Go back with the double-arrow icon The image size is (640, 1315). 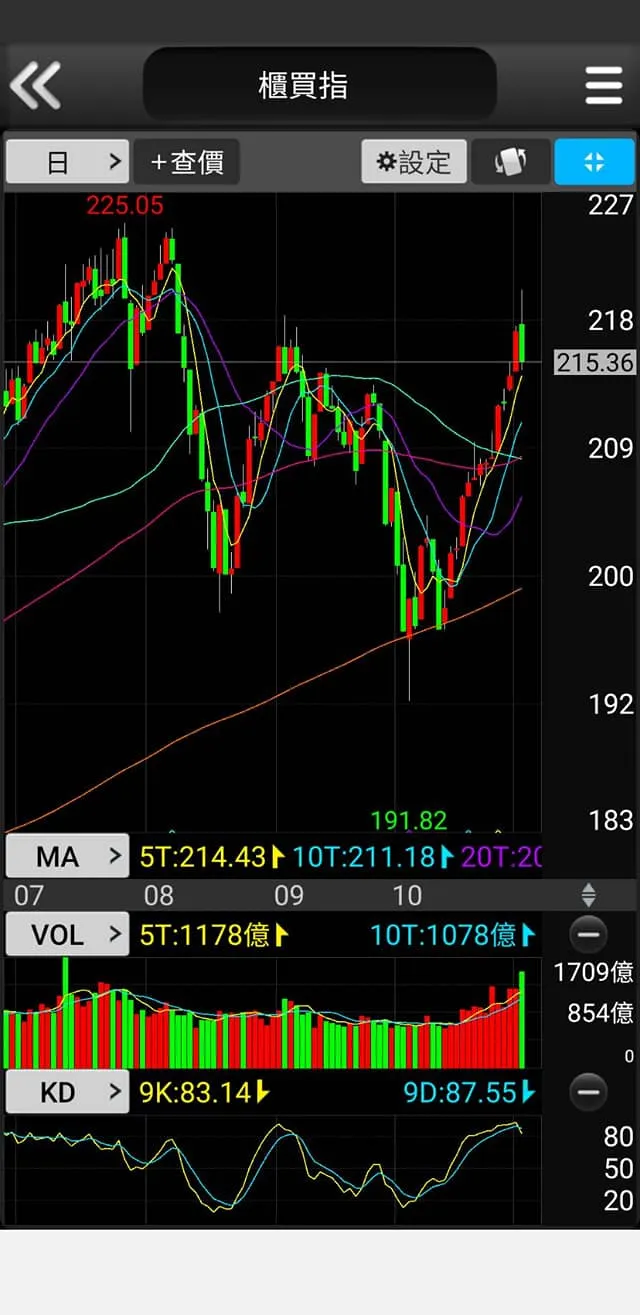(x=36, y=85)
